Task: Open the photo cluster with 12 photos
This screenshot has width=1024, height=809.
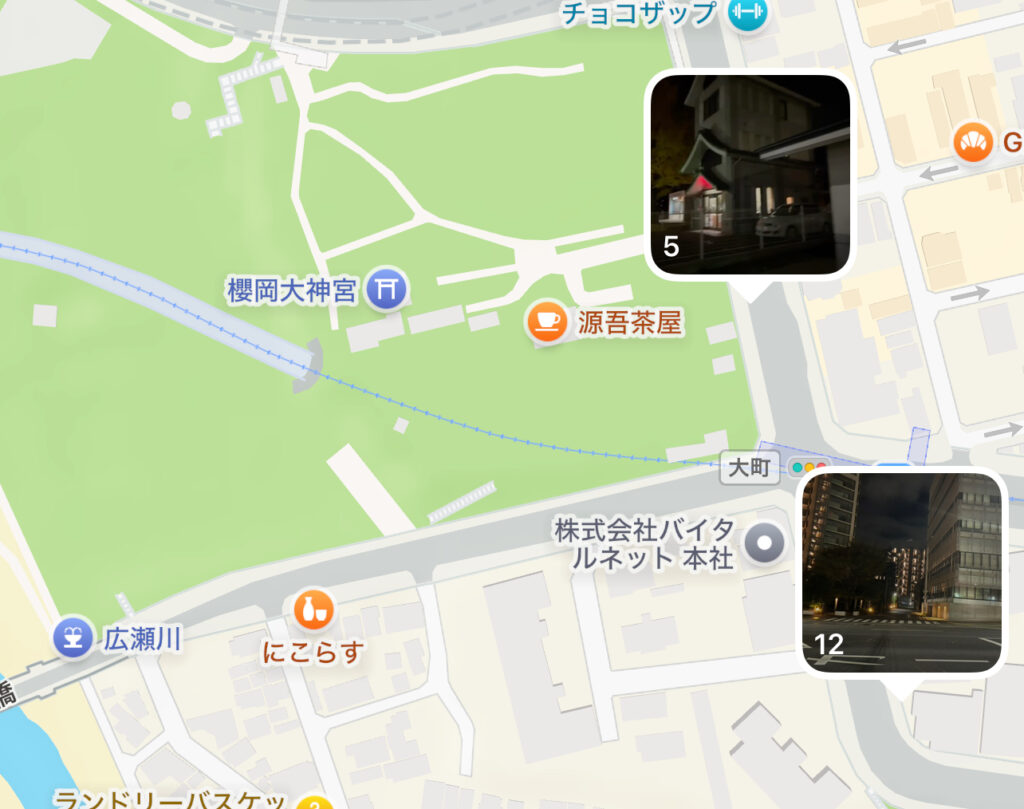Action: point(902,572)
